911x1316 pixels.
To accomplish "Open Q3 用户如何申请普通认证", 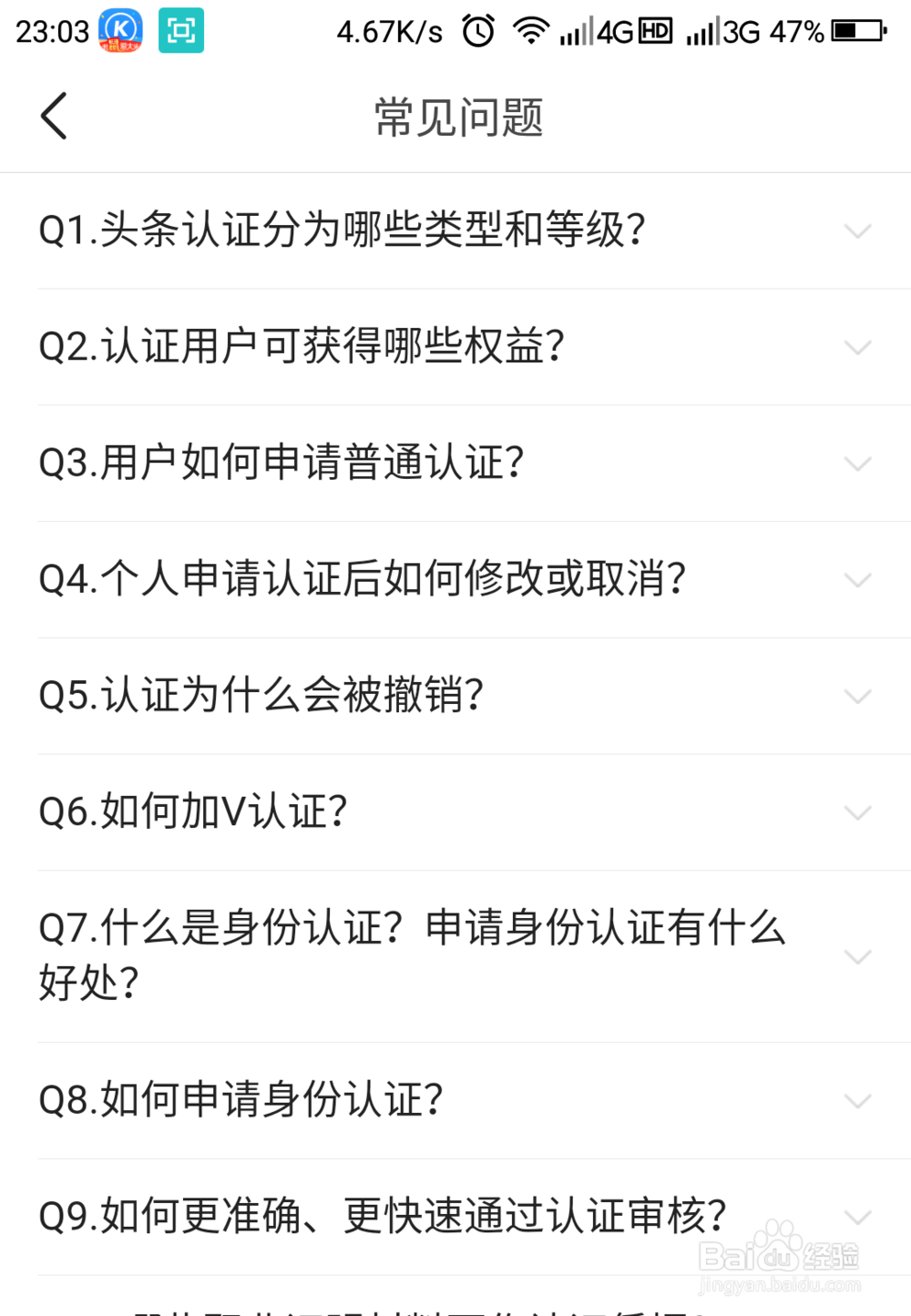I will tap(455, 463).
